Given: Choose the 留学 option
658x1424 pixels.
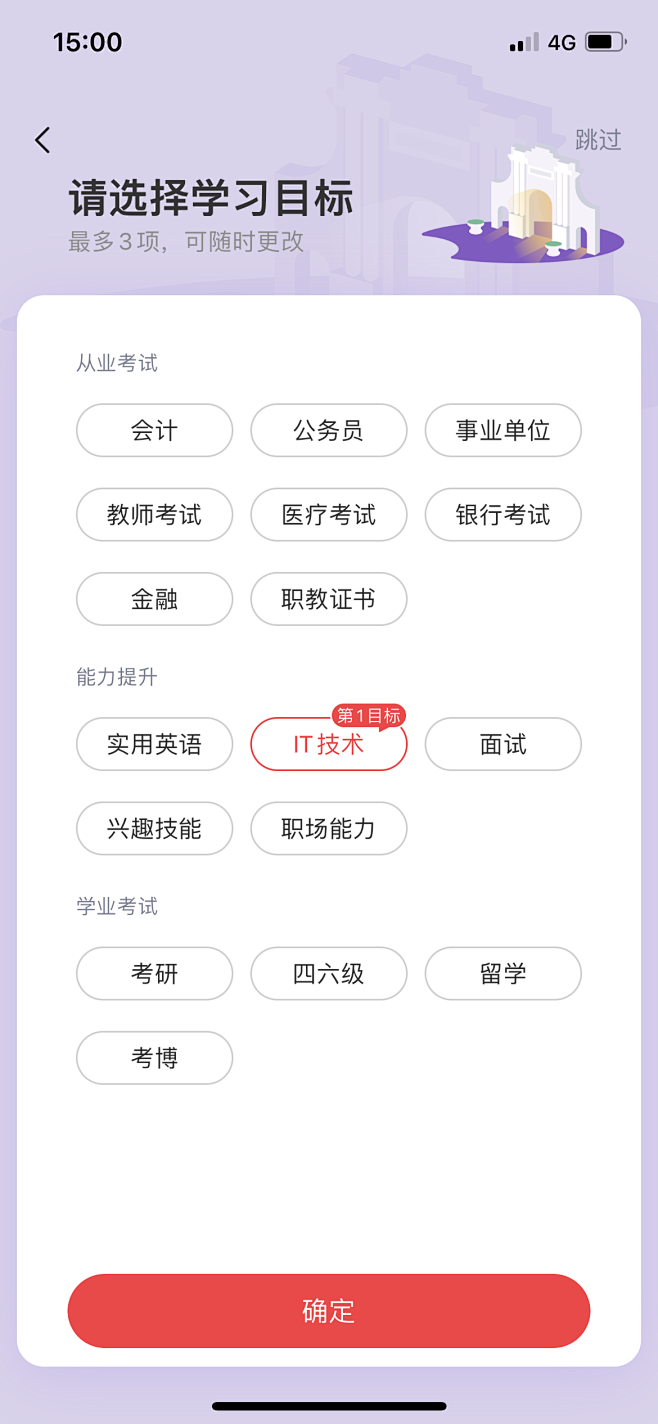Looking at the screenshot, I should 503,973.
